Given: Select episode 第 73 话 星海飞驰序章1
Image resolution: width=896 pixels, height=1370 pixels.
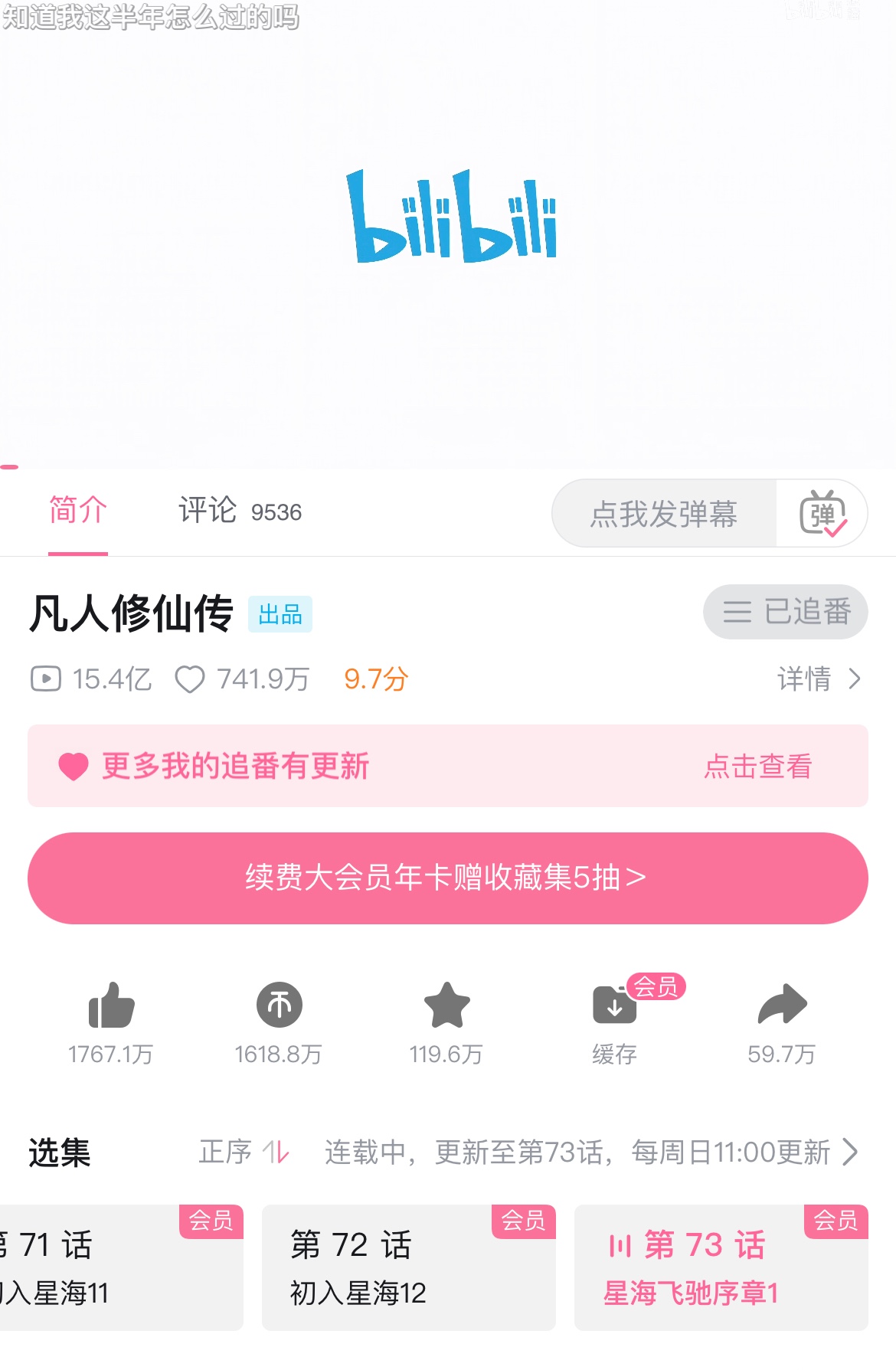Looking at the screenshot, I should click(x=721, y=1267).
